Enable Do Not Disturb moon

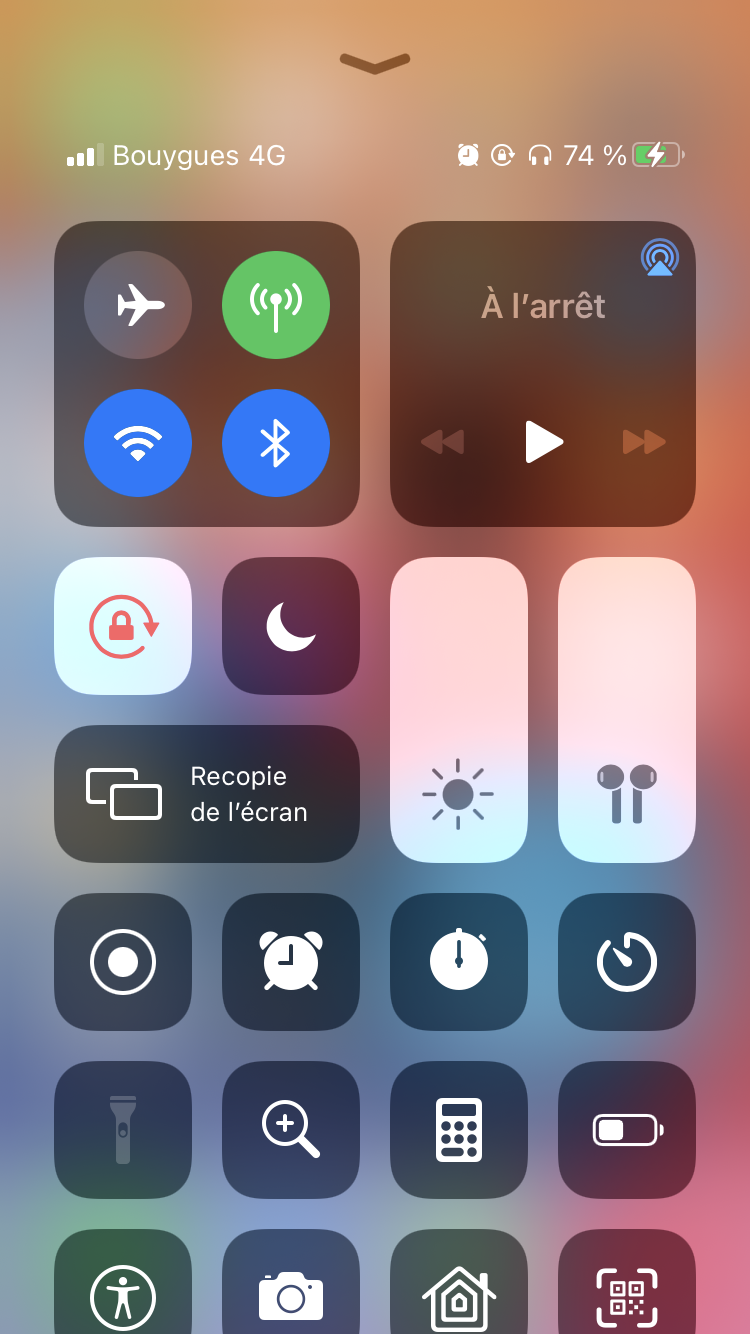pyautogui.click(x=291, y=626)
